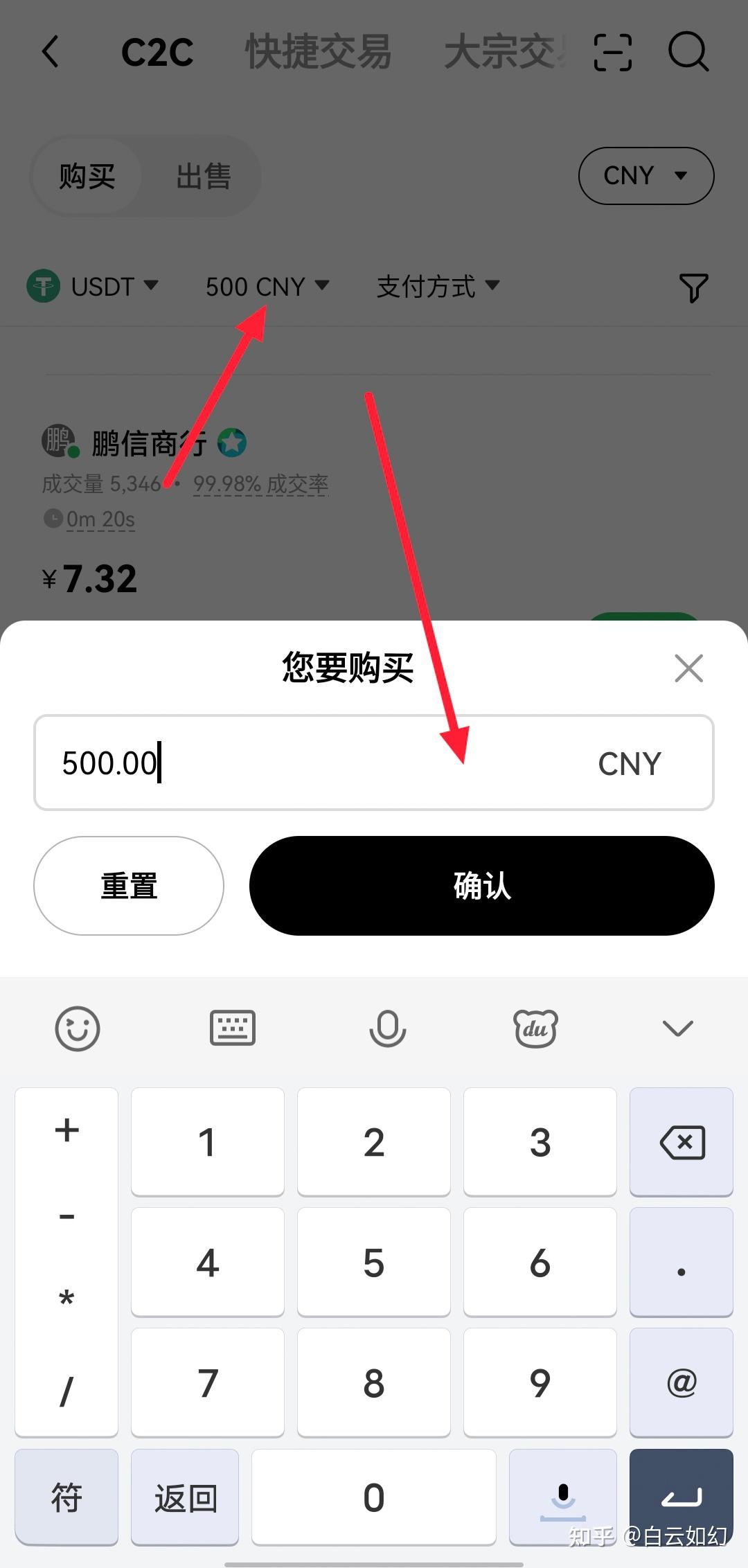Expand the 500 CNY amount dropdown
The image size is (748, 1568).
(x=267, y=286)
